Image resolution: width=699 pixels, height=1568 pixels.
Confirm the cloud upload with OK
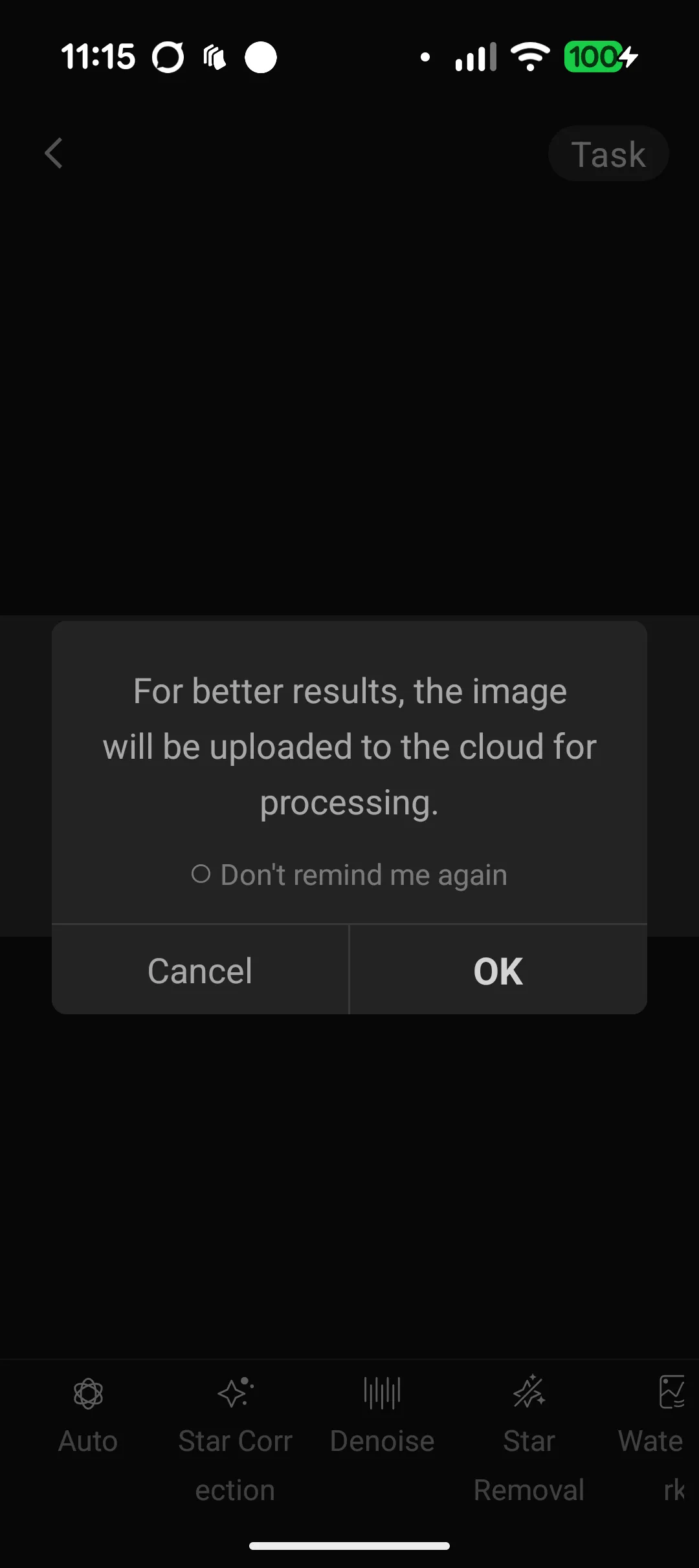click(498, 970)
